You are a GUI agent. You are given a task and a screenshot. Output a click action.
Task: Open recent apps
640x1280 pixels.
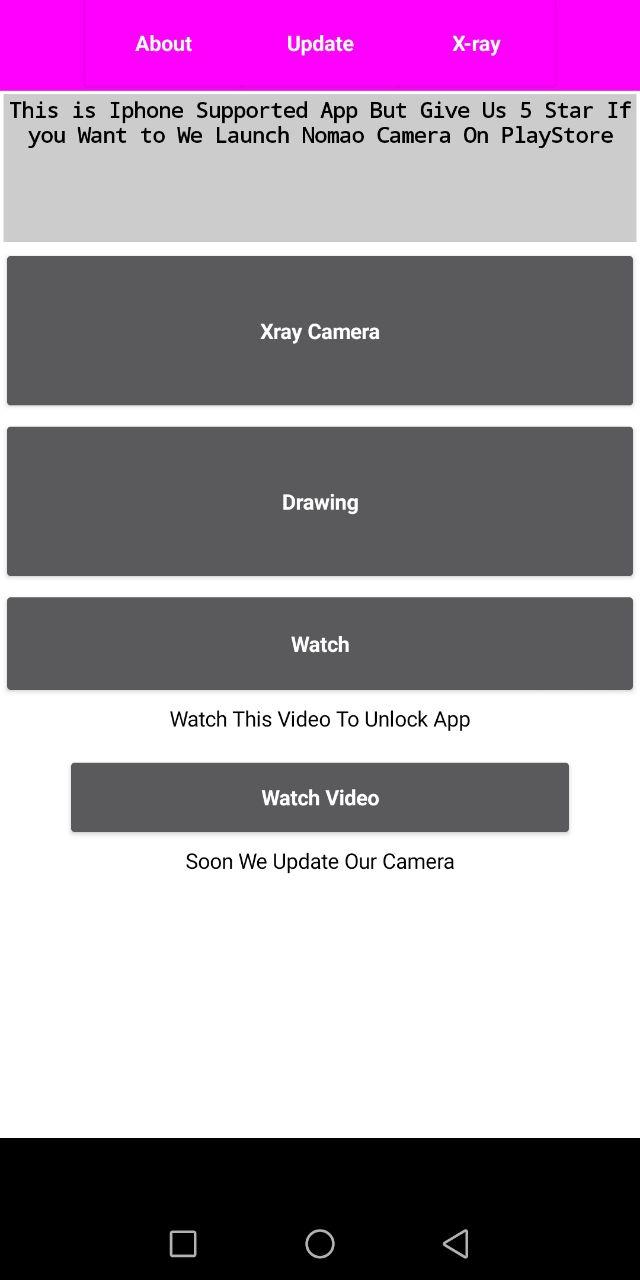pos(183,1244)
